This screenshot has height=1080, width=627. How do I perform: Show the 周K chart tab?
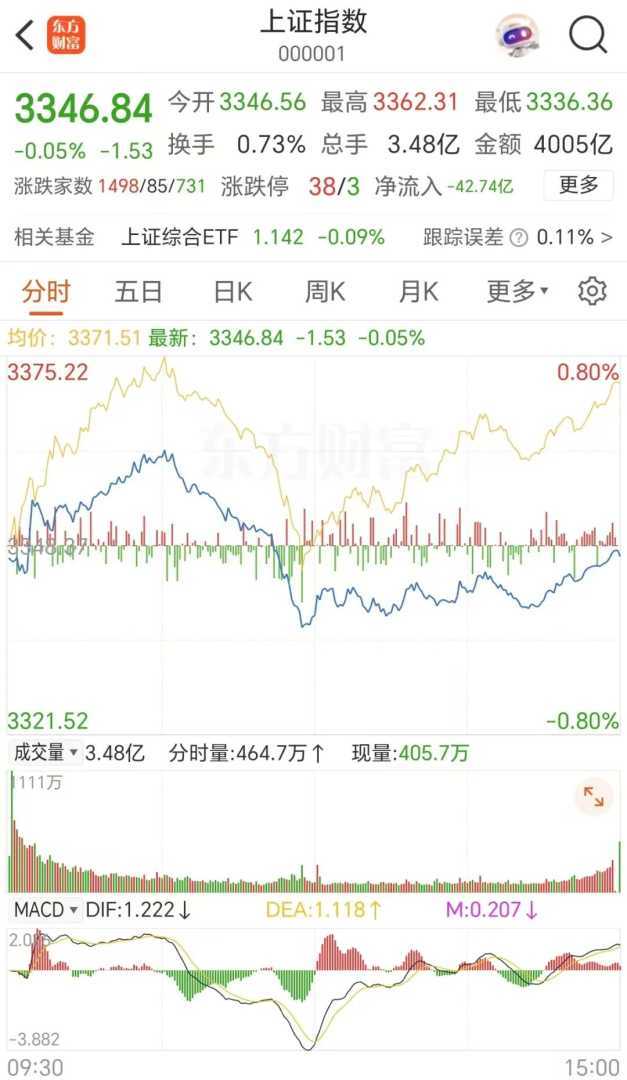point(325,292)
